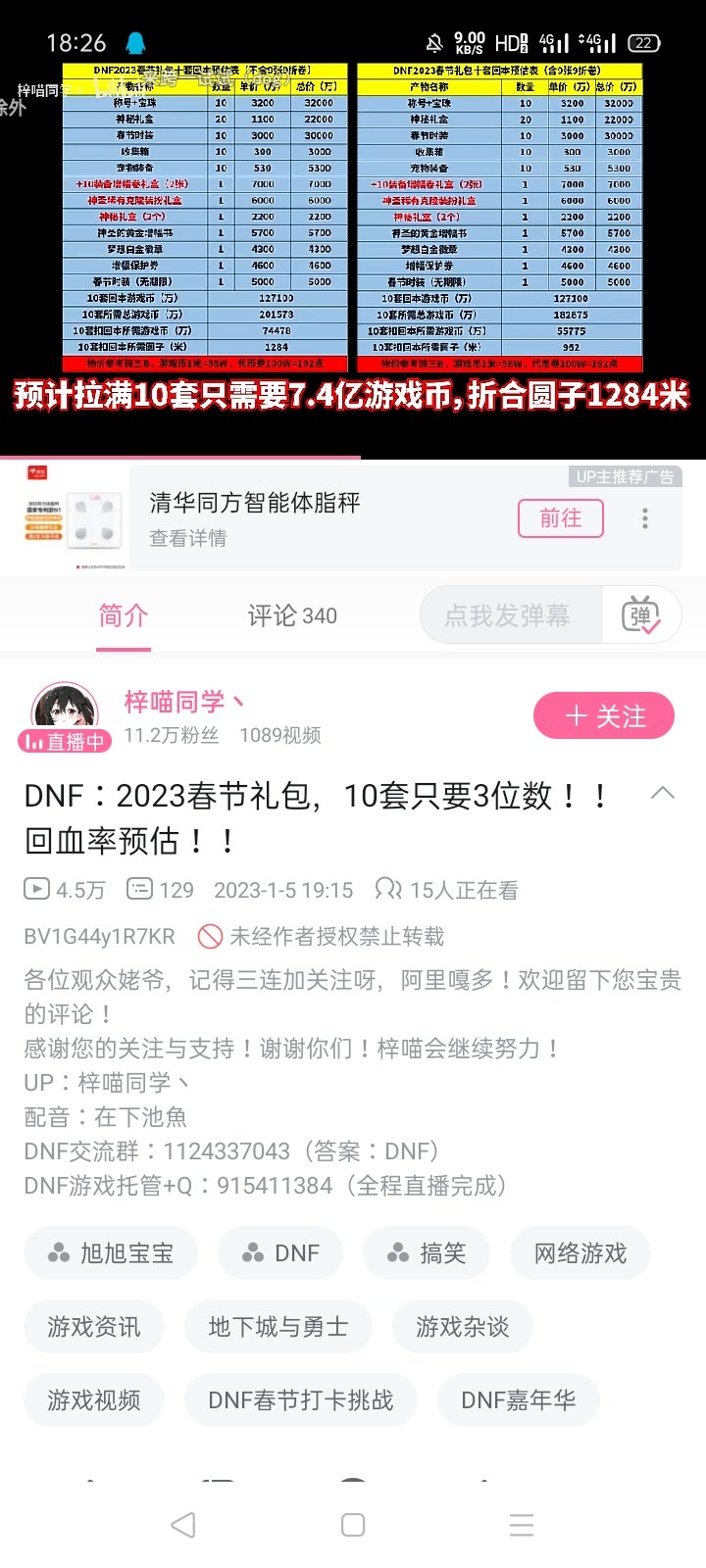Open the 网络游戏 tag
The image size is (706, 1568).
point(580,1252)
